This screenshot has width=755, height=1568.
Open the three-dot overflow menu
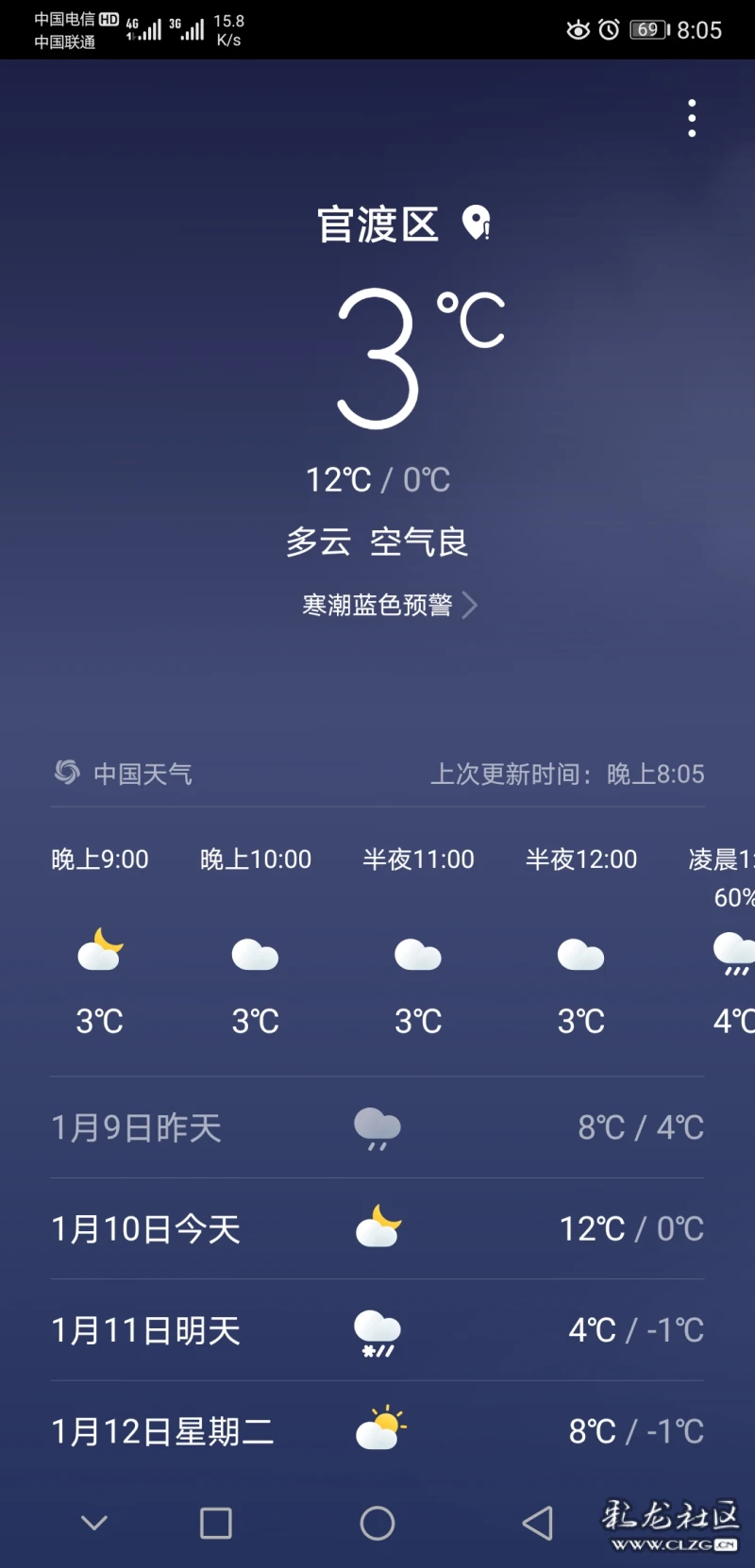tap(692, 119)
